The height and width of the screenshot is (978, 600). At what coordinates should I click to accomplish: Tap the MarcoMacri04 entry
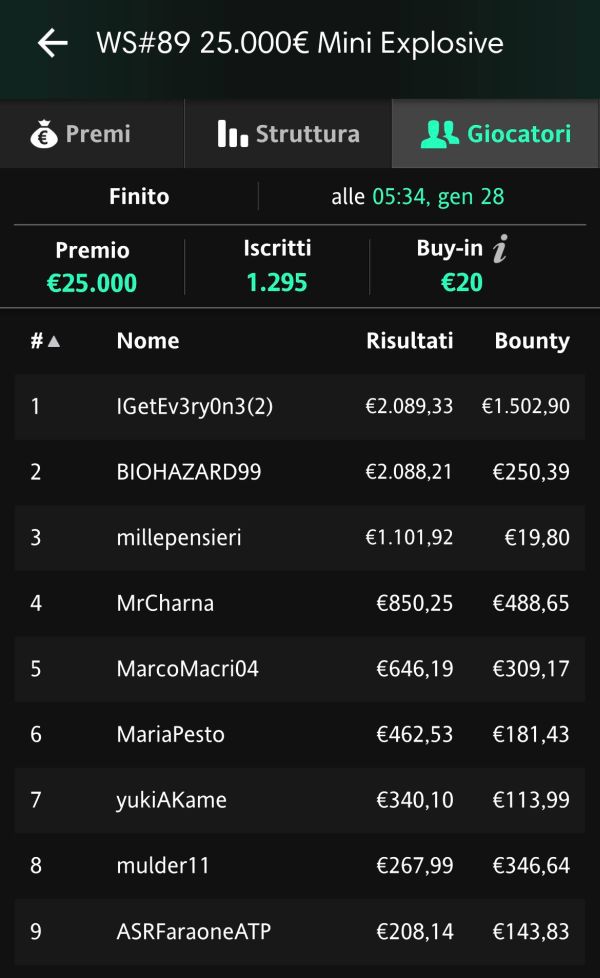300,669
